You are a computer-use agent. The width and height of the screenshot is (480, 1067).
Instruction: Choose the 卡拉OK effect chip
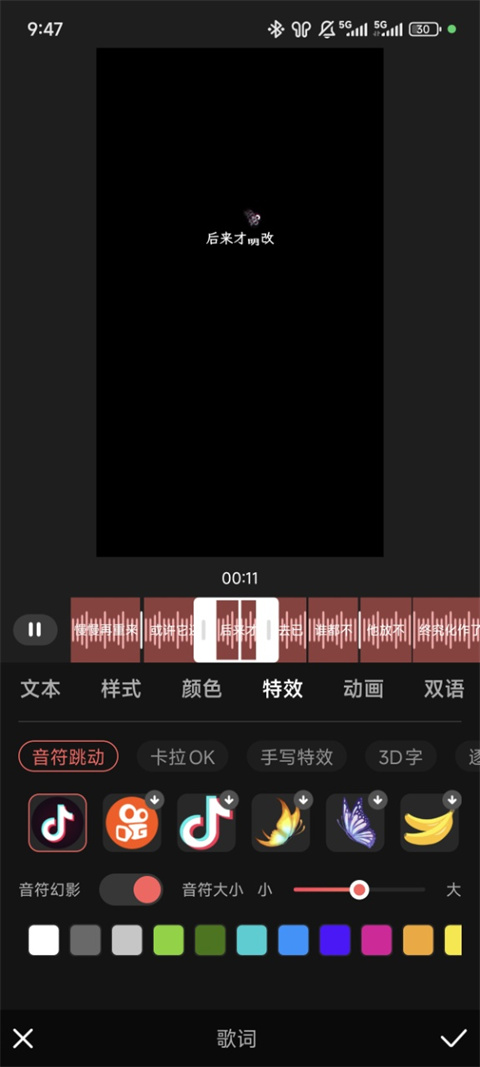pos(182,757)
